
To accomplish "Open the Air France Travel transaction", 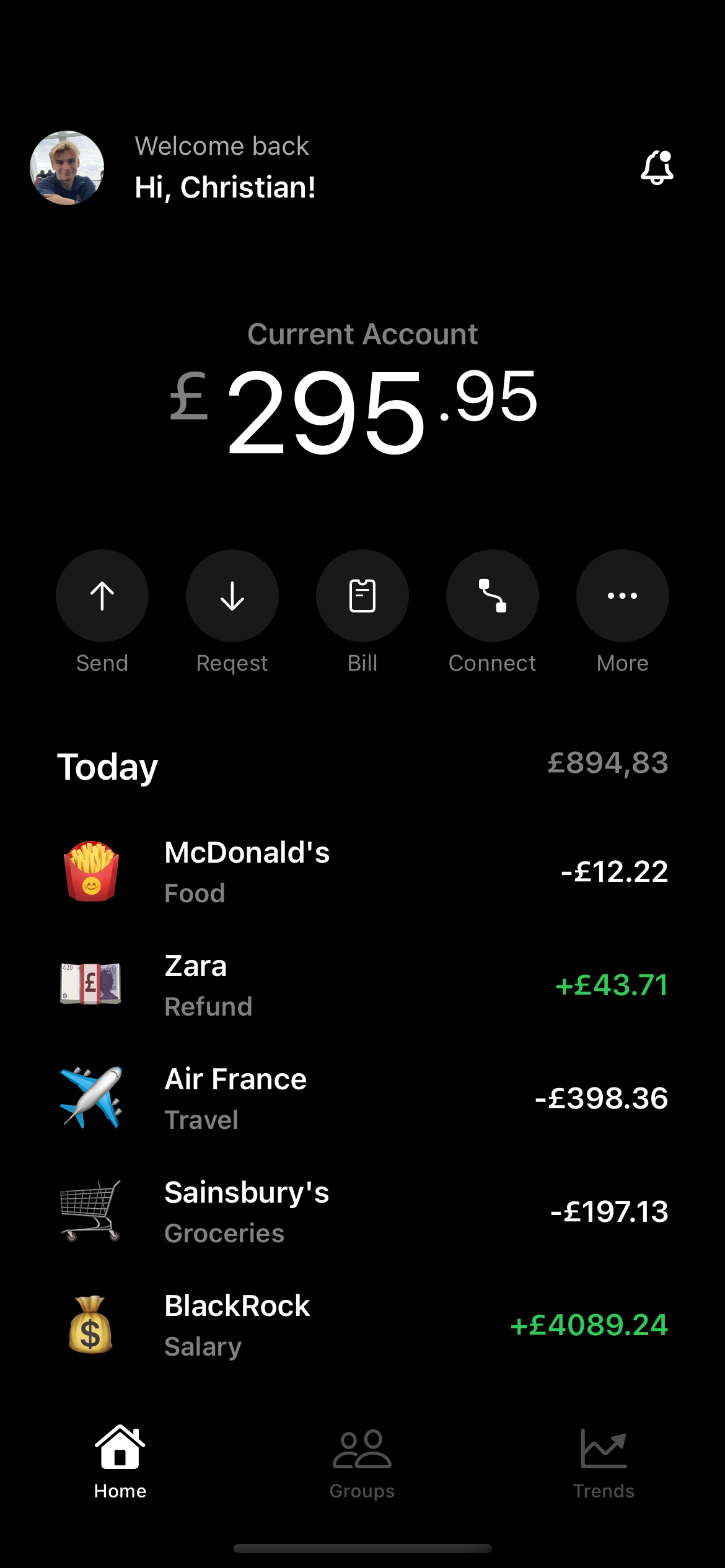I will pos(362,1098).
